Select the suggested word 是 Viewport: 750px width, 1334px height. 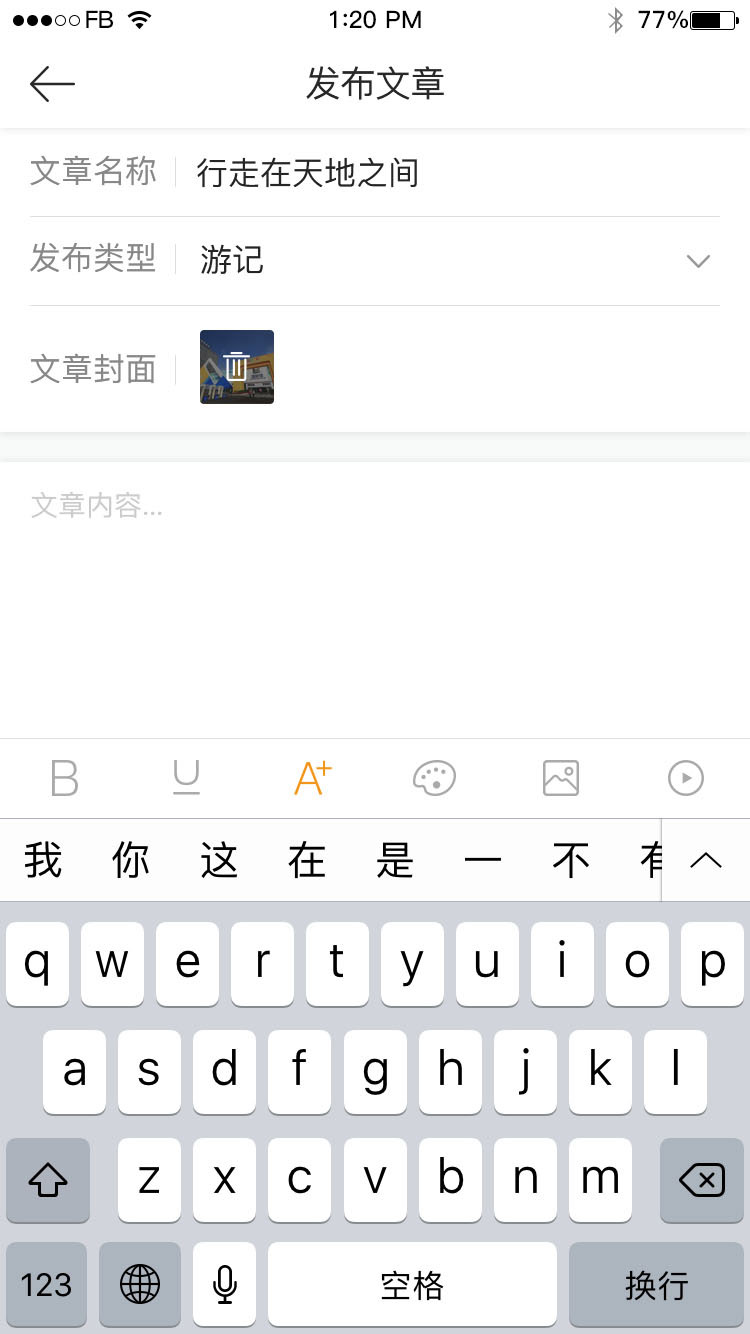click(395, 860)
